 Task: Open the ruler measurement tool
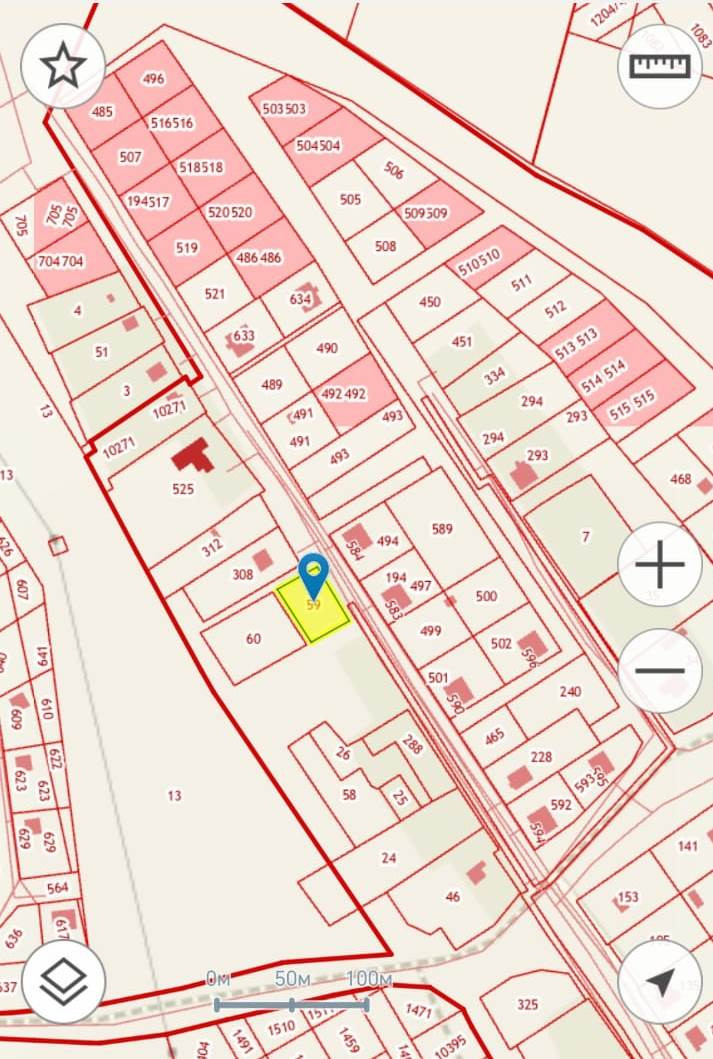(659, 66)
